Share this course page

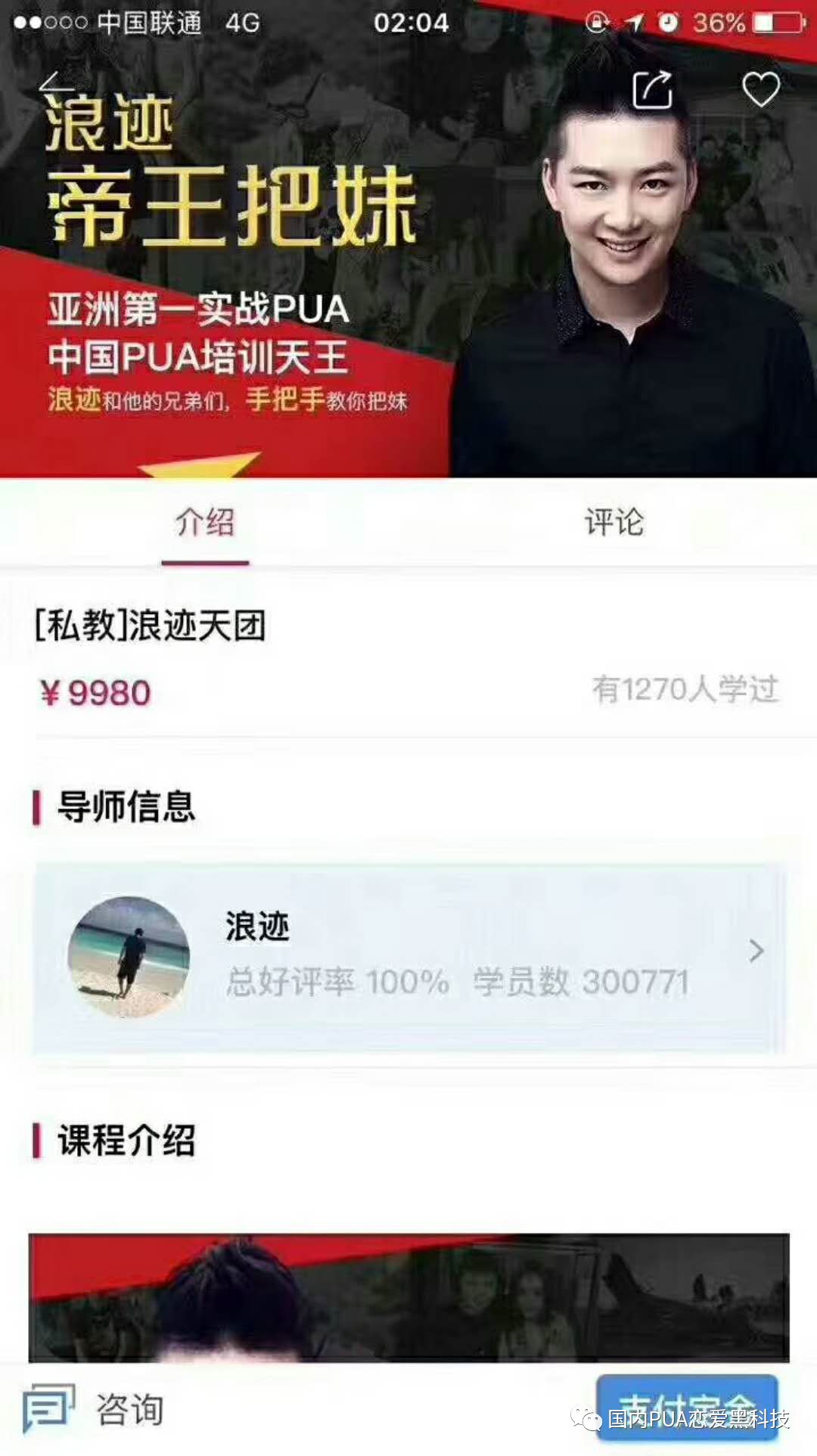652,90
